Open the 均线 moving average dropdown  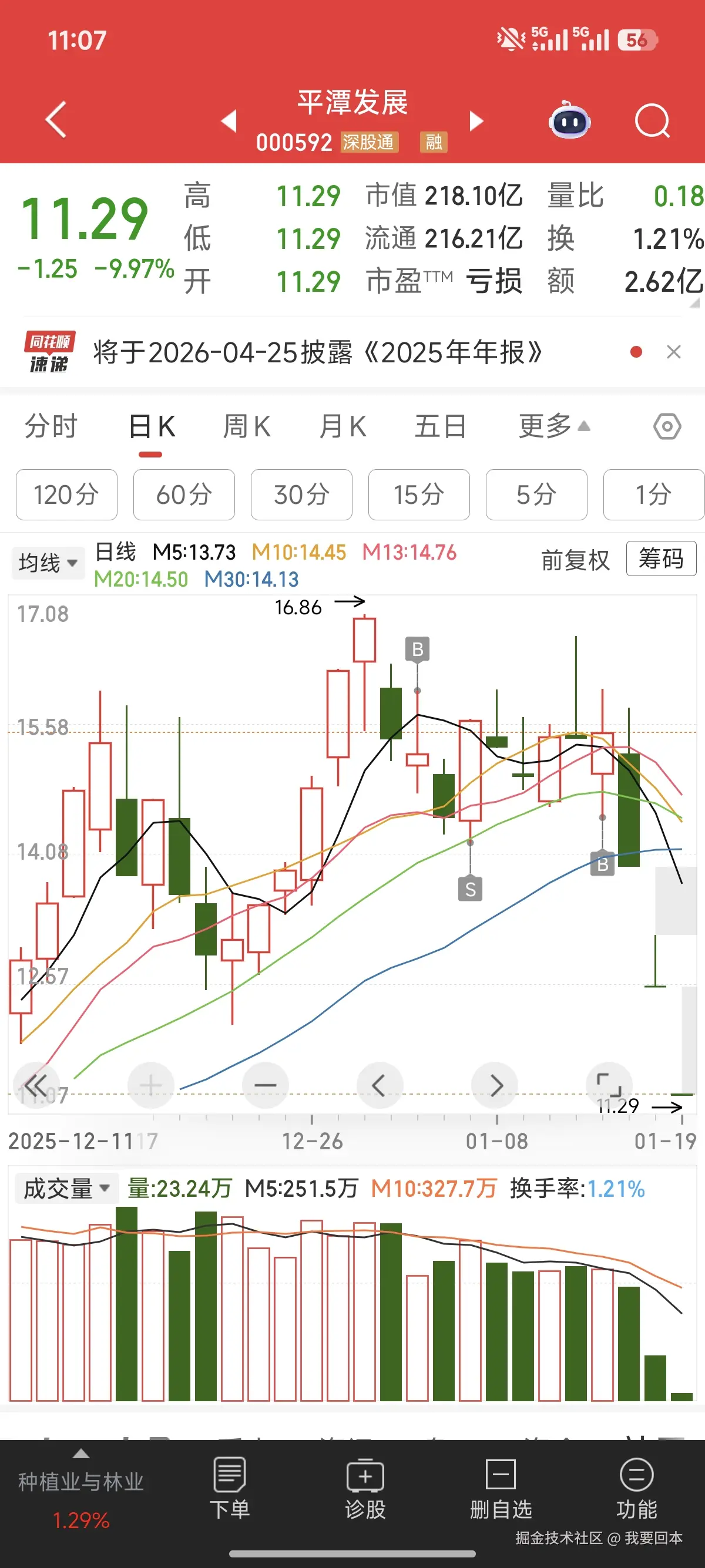click(x=48, y=563)
